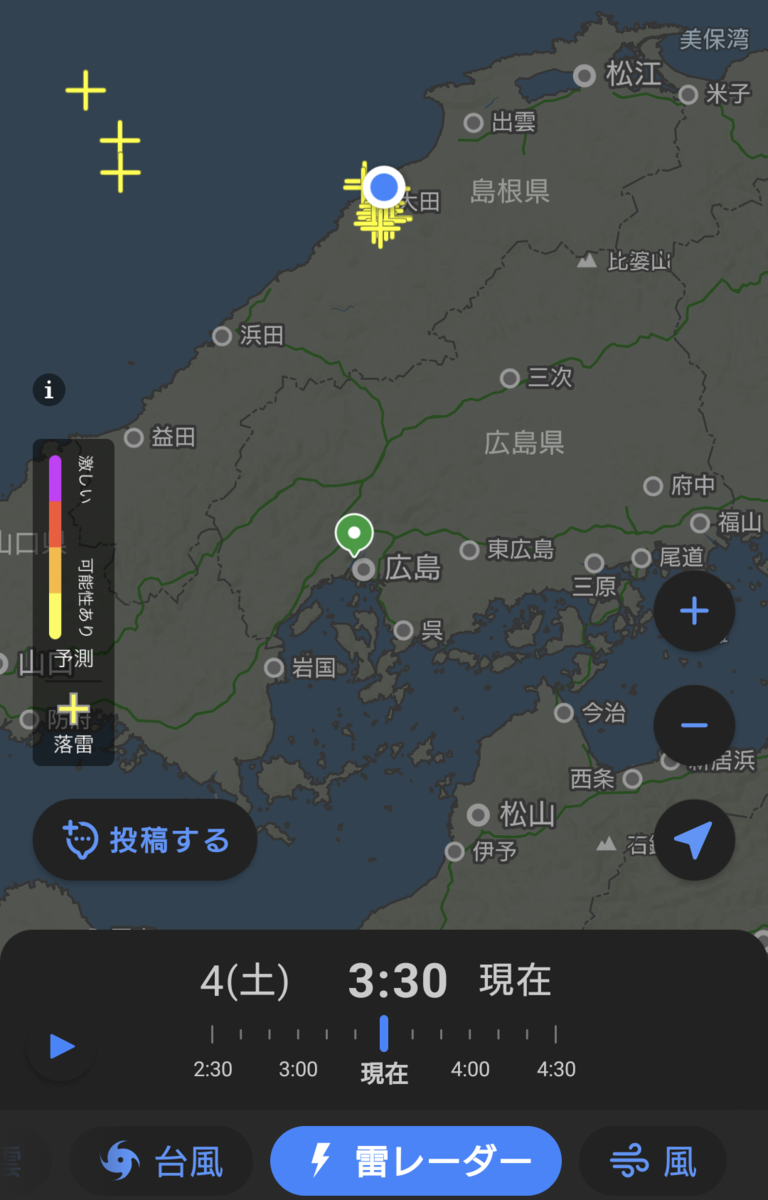Switch to the 風 tab
Viewport: 768px width, 1200px height.
654,1162
